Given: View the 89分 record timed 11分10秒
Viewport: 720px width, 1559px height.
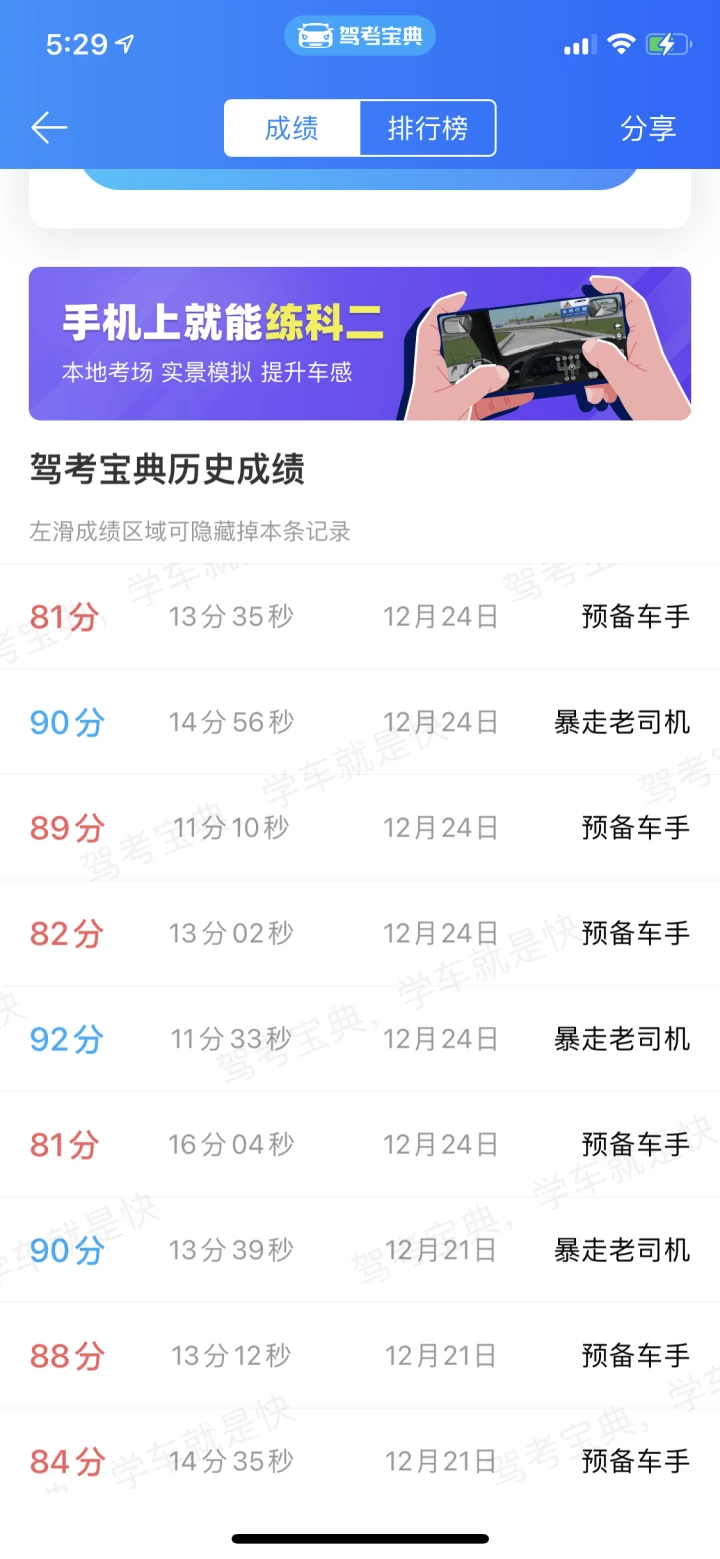Looking at the screenshot, I should click(360, 828).
